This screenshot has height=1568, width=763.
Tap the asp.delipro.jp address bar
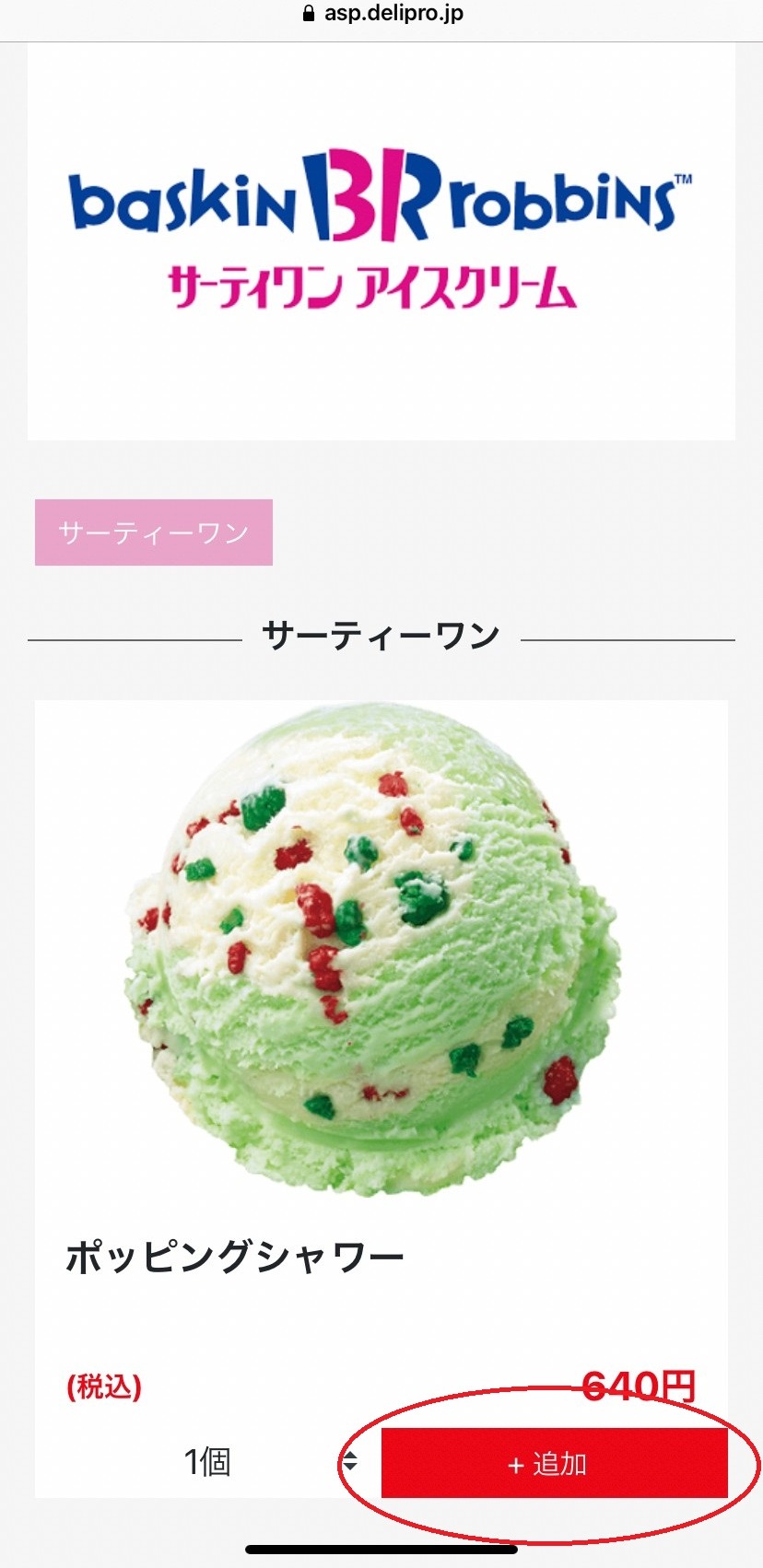click(x=382, y=14)
